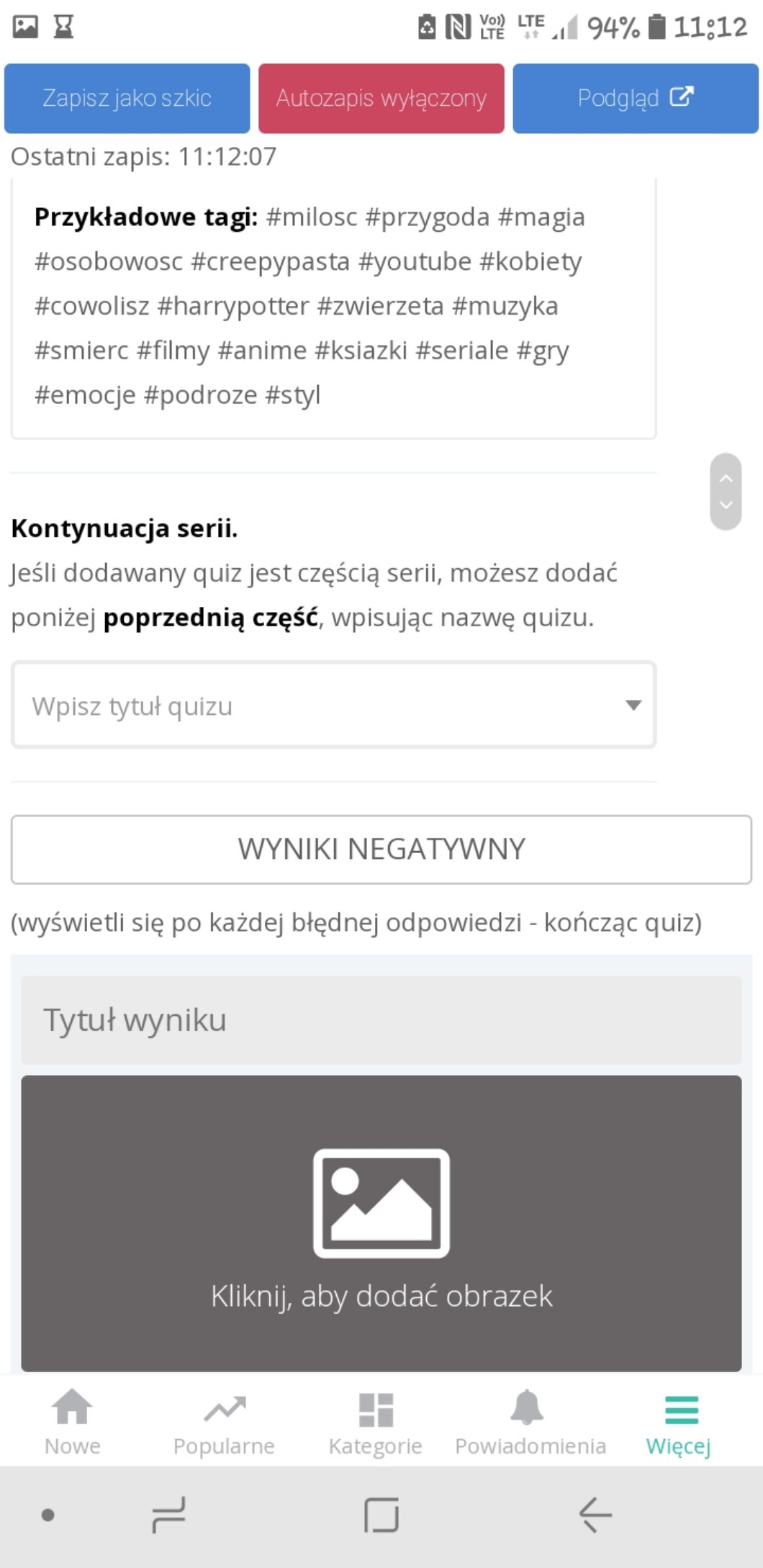763x1568 pixels.
Task: Tap Kliknij, aby dodać obrazek area
Action: 381,1224
